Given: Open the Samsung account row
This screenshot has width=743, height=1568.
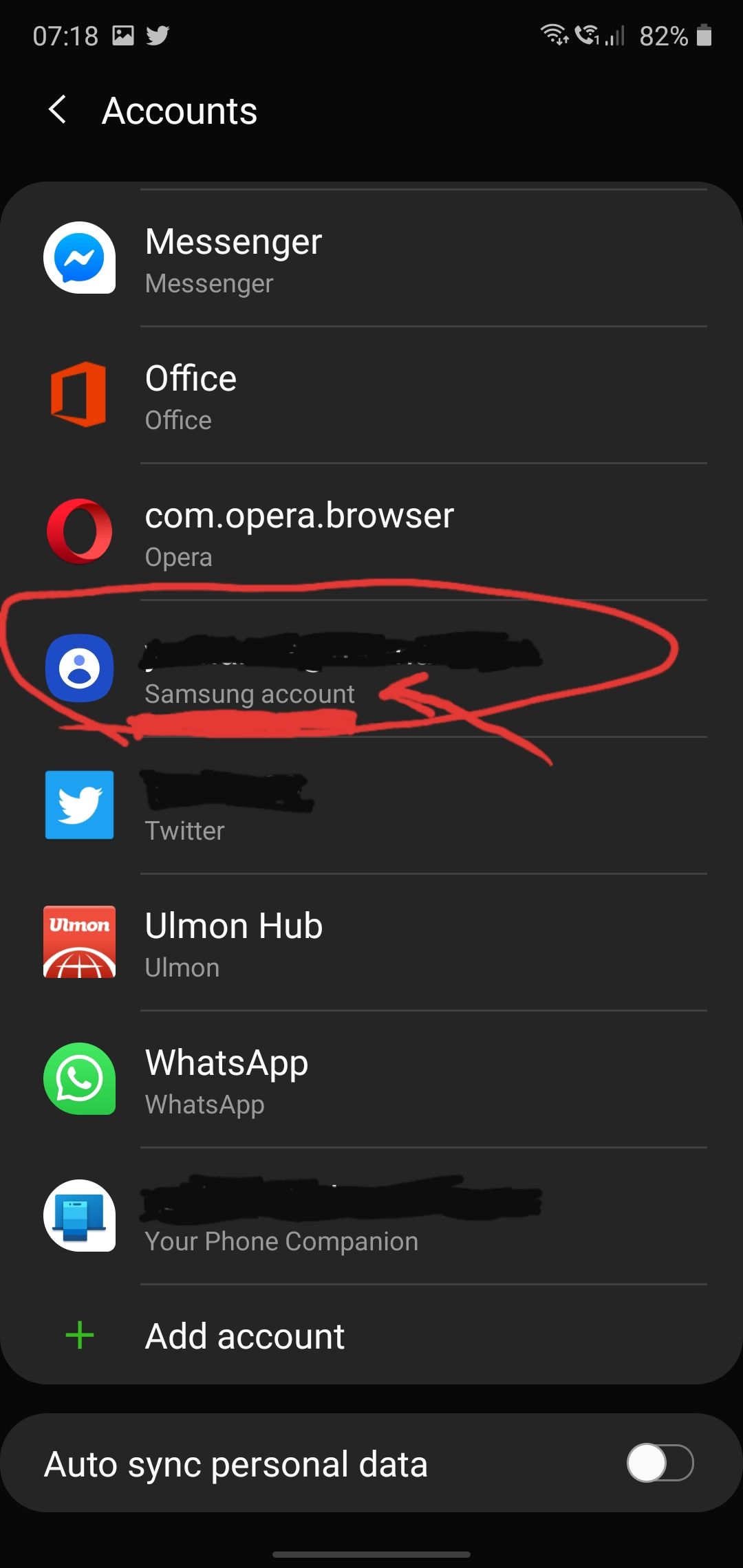Looking at the screenshot, I should [x=371, y=669].
